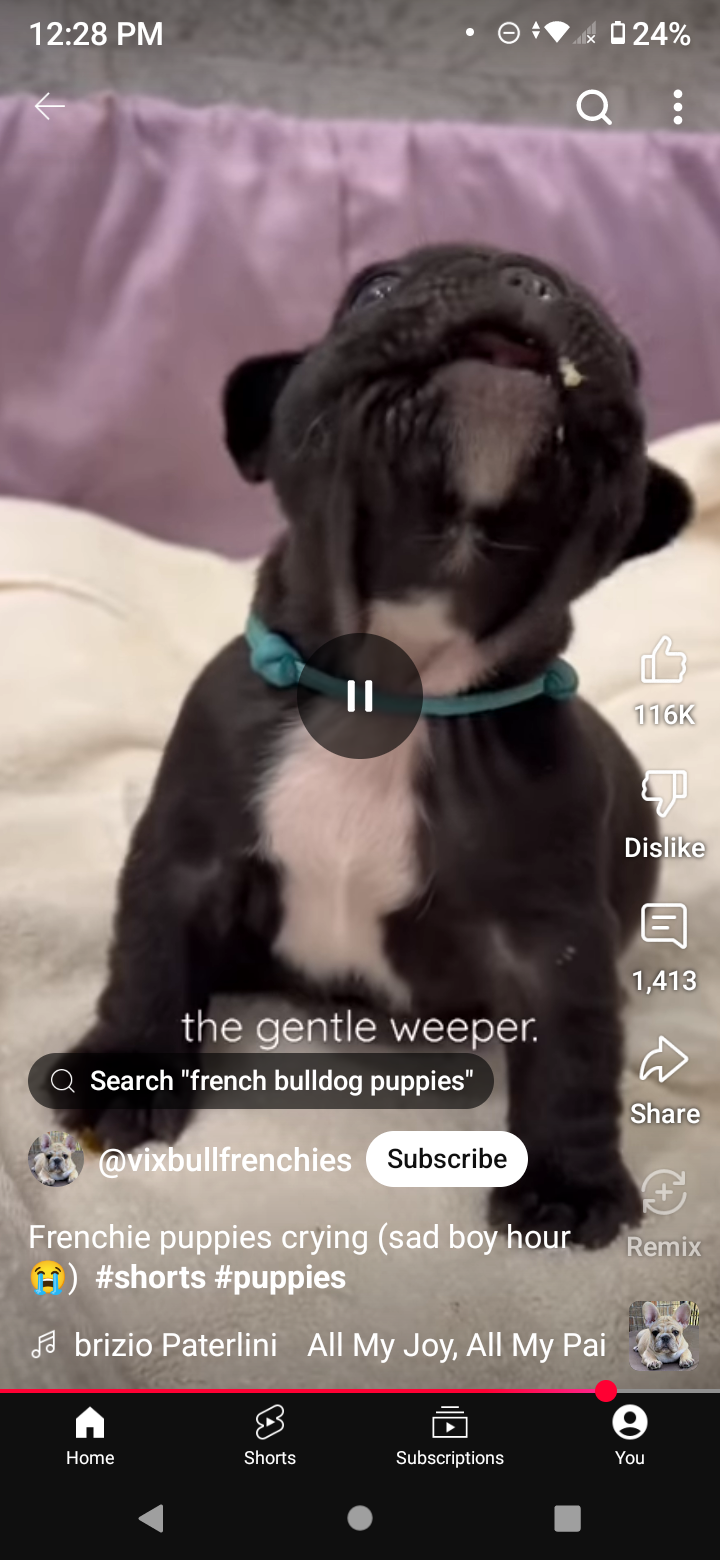Image resolution: width=720 pixels, height=1560 pixels.
Task: Like this short
Action: pos(664,662)
